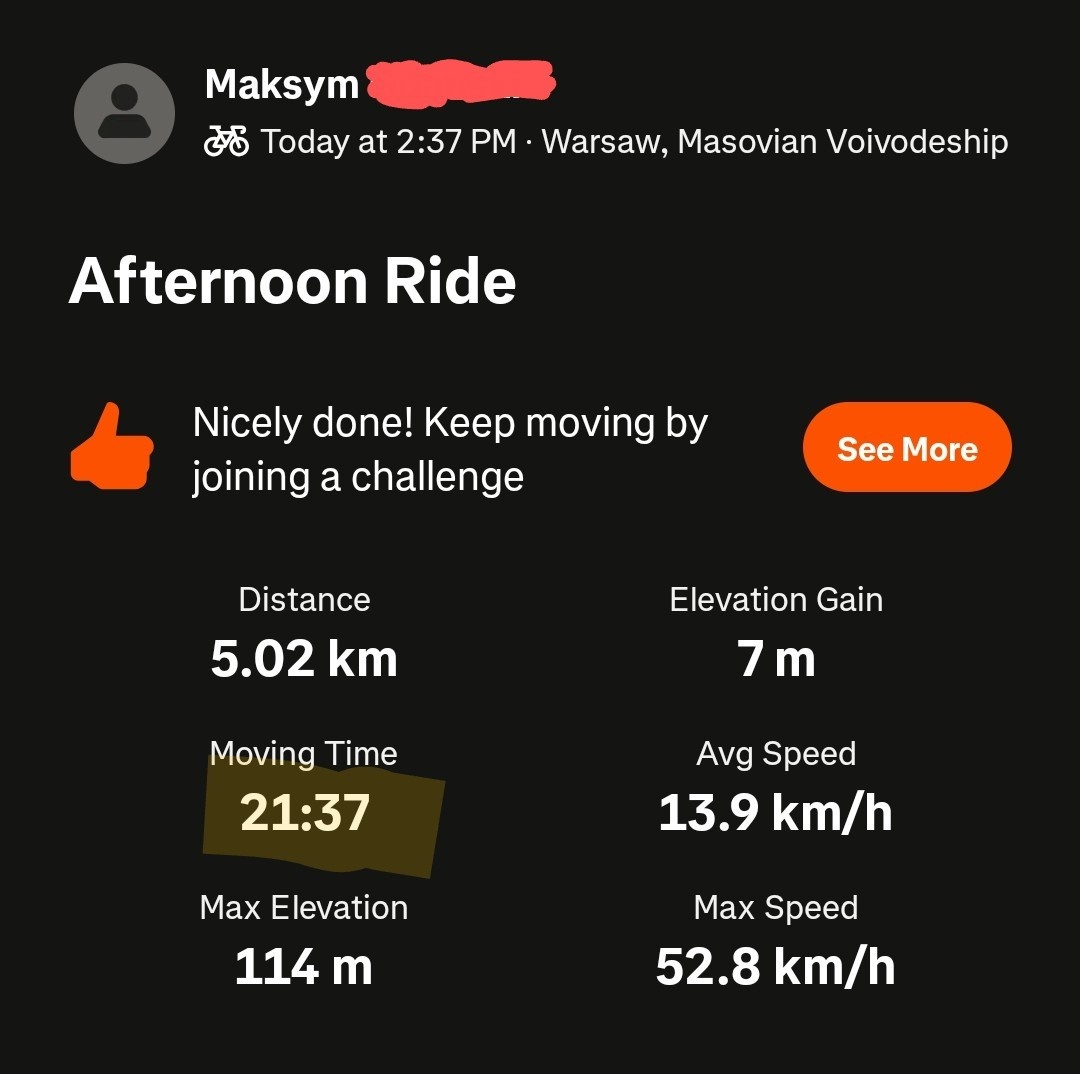The image size is (1080, 1074).
Task: Open Maksym's profile avatar
Action: click(x=125, y=113)
